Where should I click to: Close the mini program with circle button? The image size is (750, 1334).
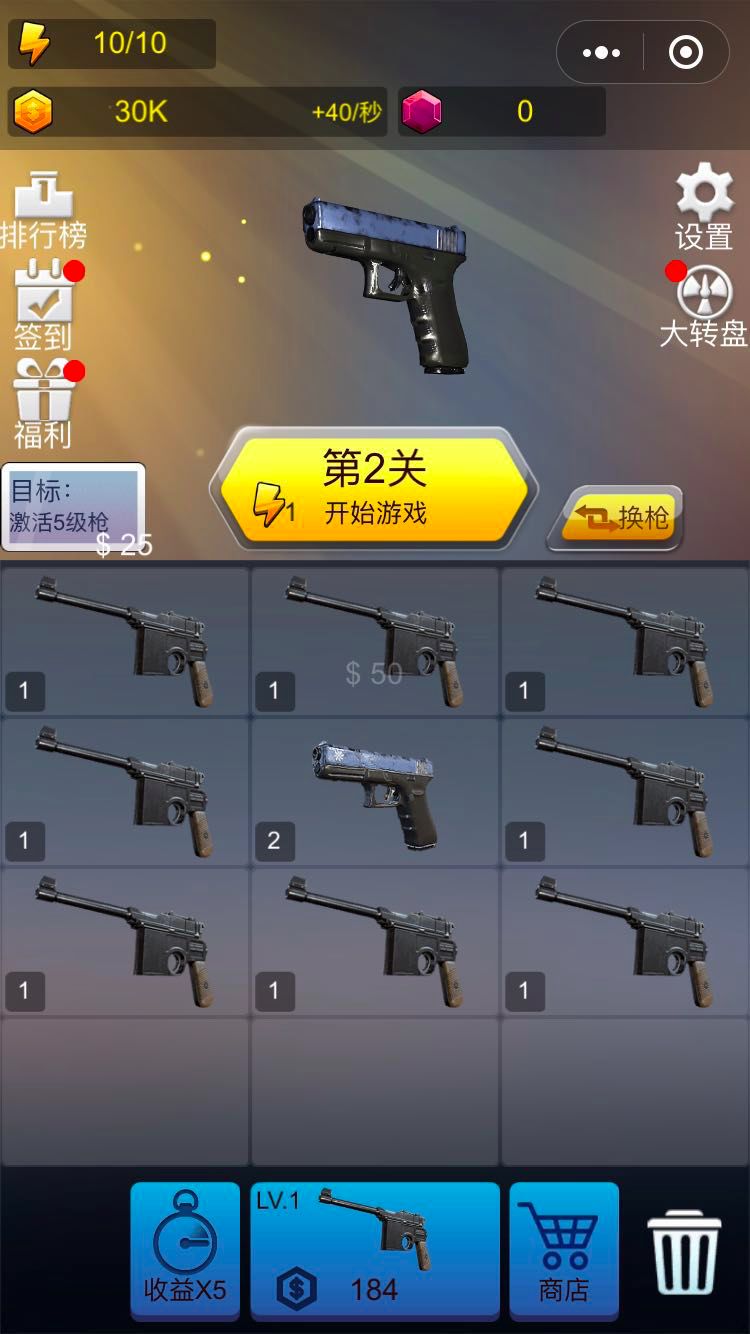tap(686, 52)
